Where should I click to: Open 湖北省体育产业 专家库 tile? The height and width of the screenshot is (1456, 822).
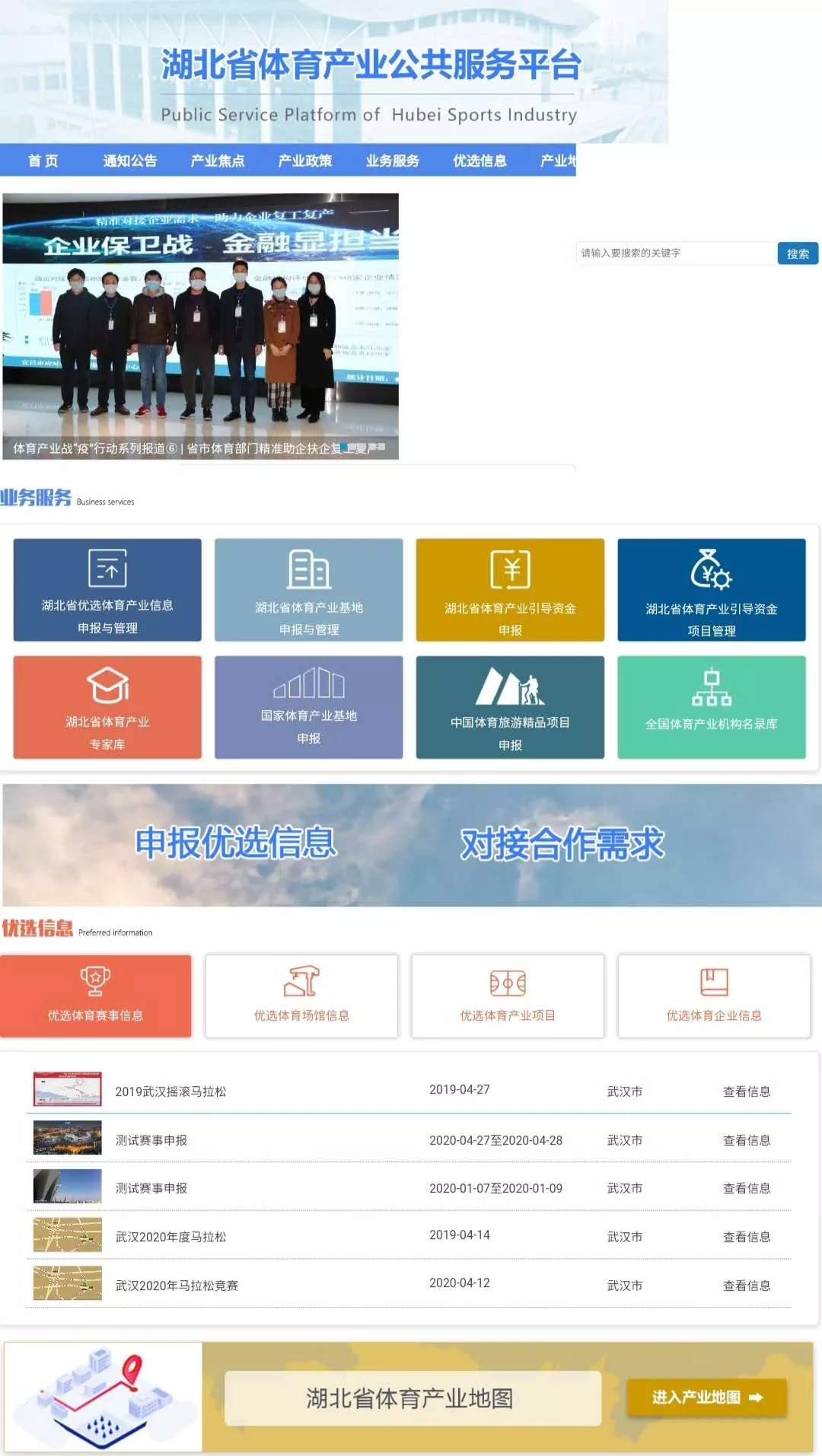pos(107,707)
